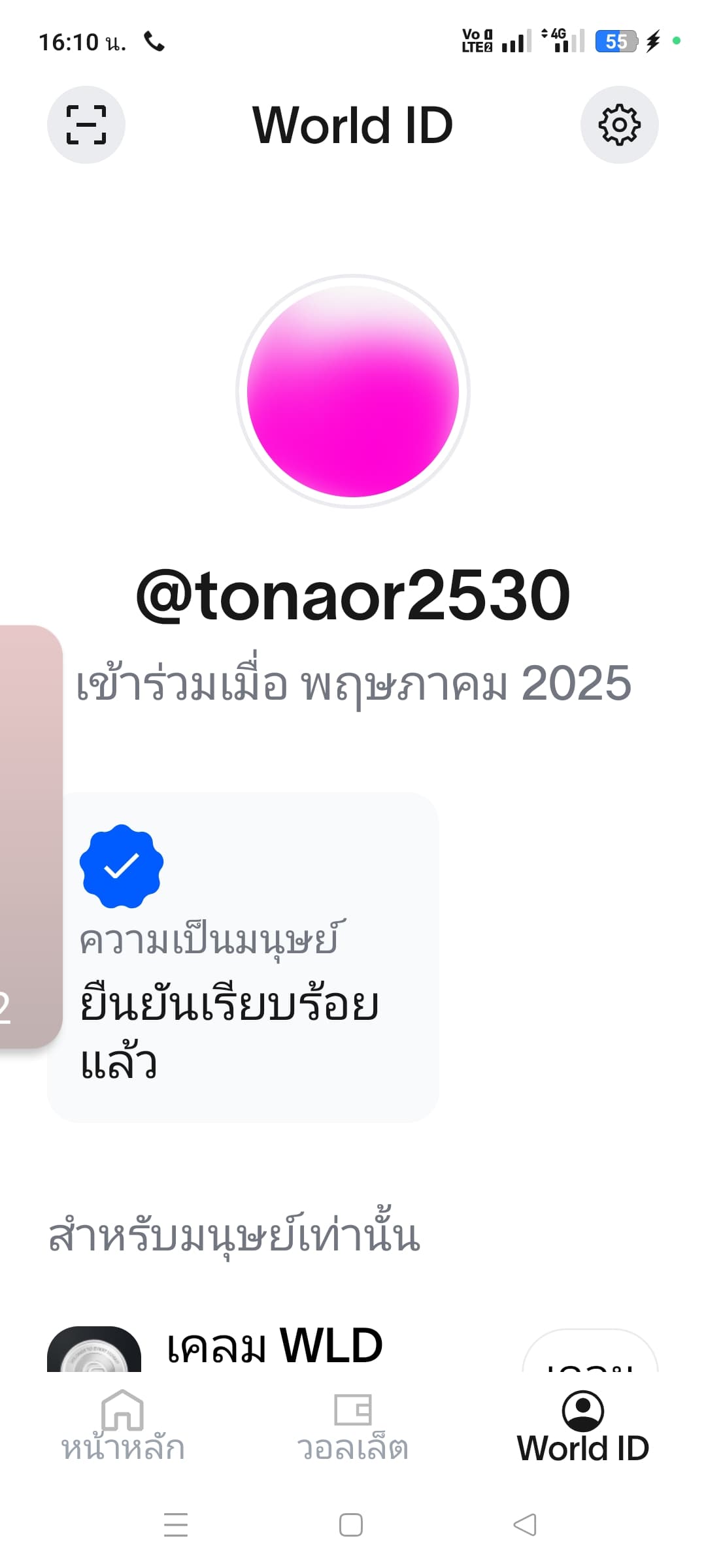Viewport: 706px width, 1568px height.
Task: Check the battery level indicator showing 55
Action: tap(615, 42)
